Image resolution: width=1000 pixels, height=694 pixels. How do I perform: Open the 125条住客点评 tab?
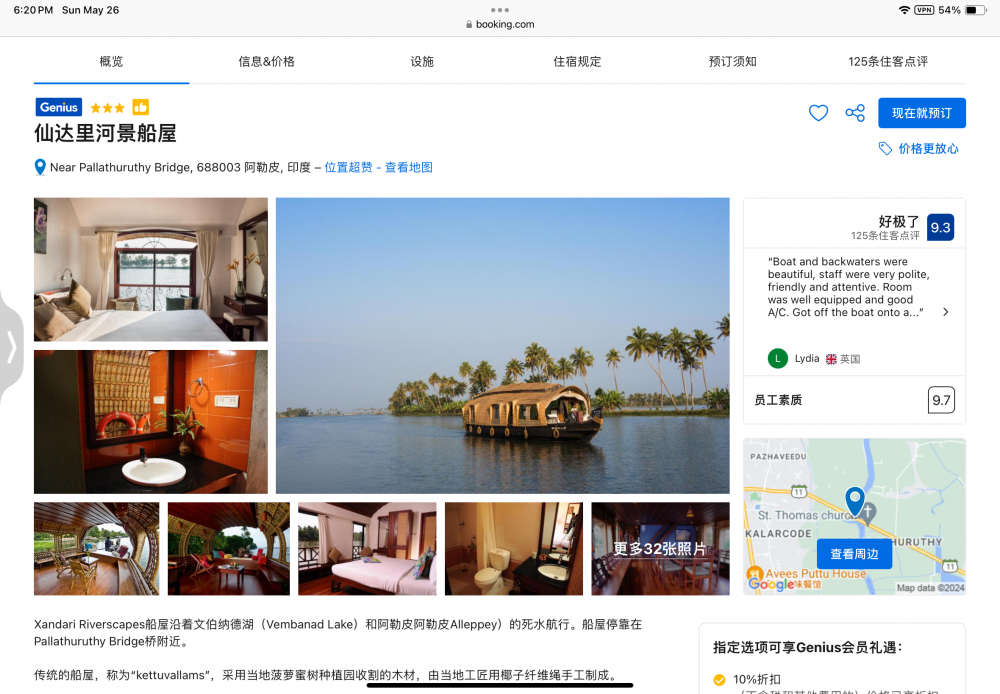point(888,61)
